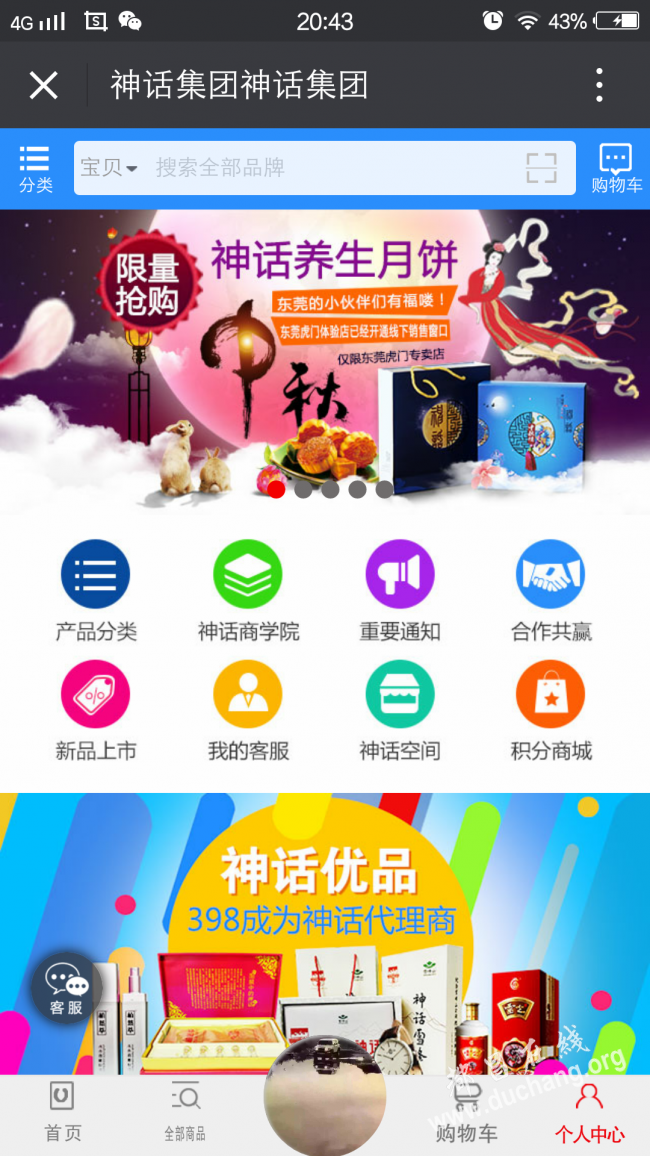Switch to the 个人中心 tab

590,1113
